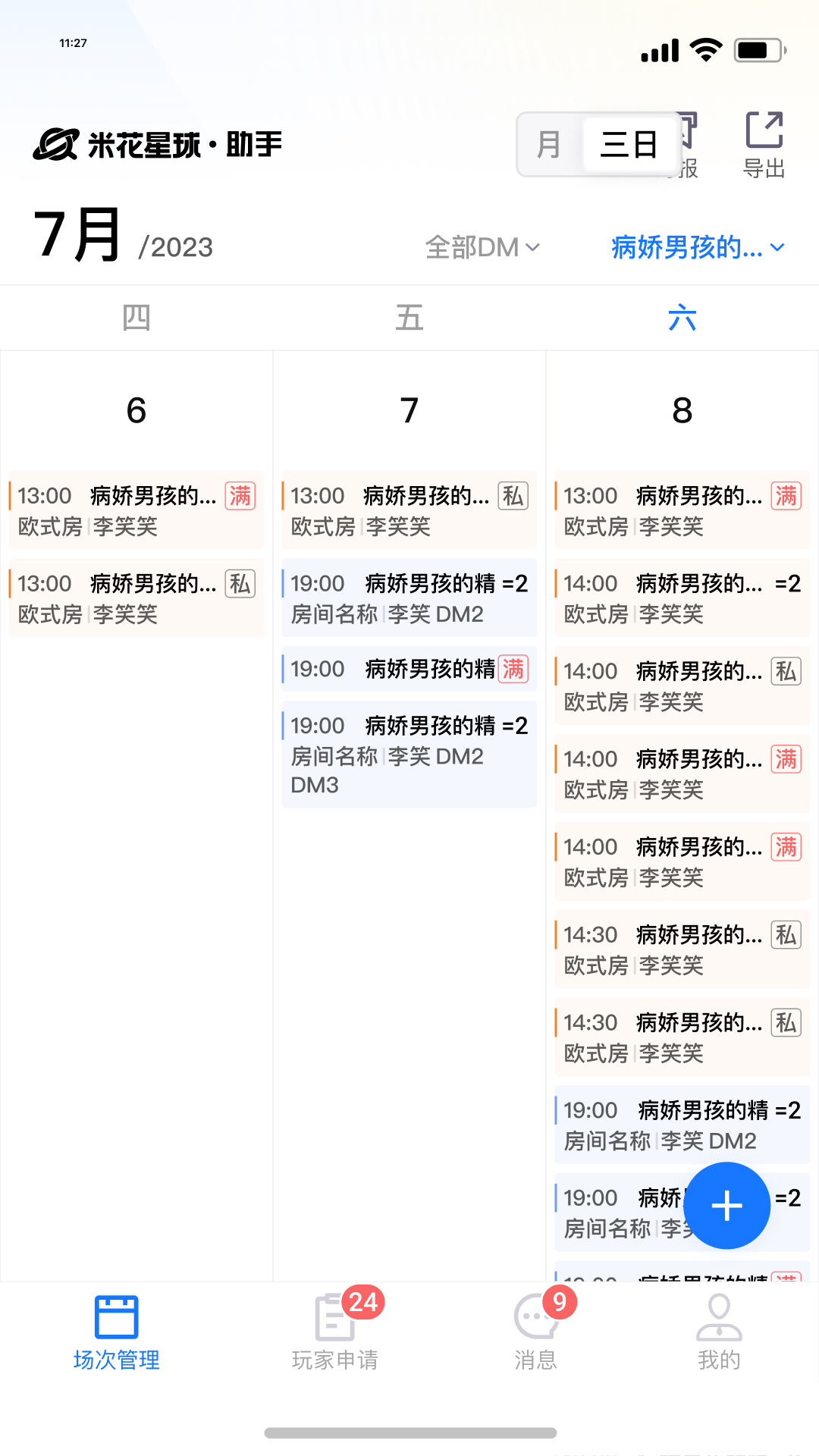The width and height of the screenshot is (819, 1456).
Task: Toggle to Saturday by tapping 六 header
Action: pyautogui.click(x=681, y=318)
